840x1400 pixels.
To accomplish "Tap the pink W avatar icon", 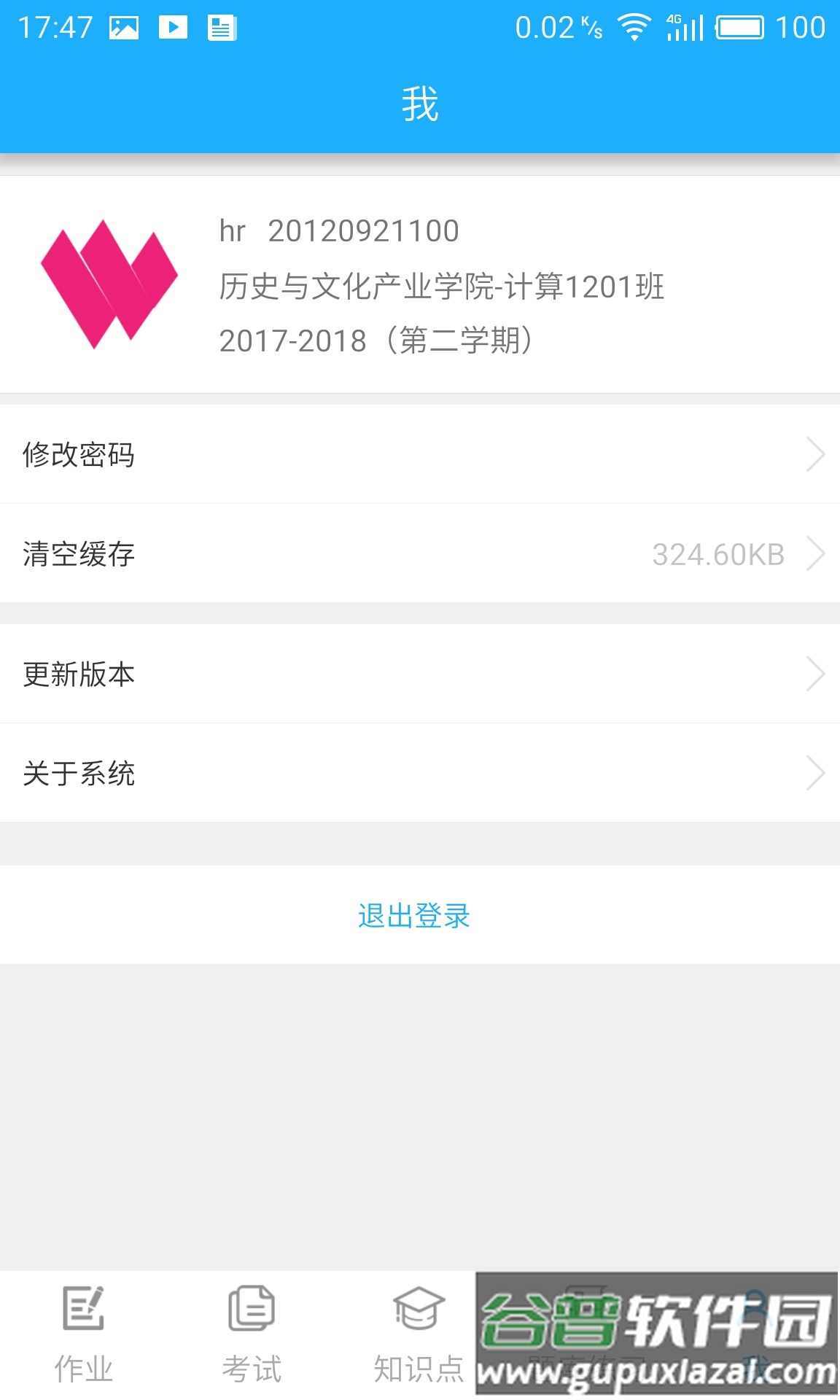I will tap(108, 284).
